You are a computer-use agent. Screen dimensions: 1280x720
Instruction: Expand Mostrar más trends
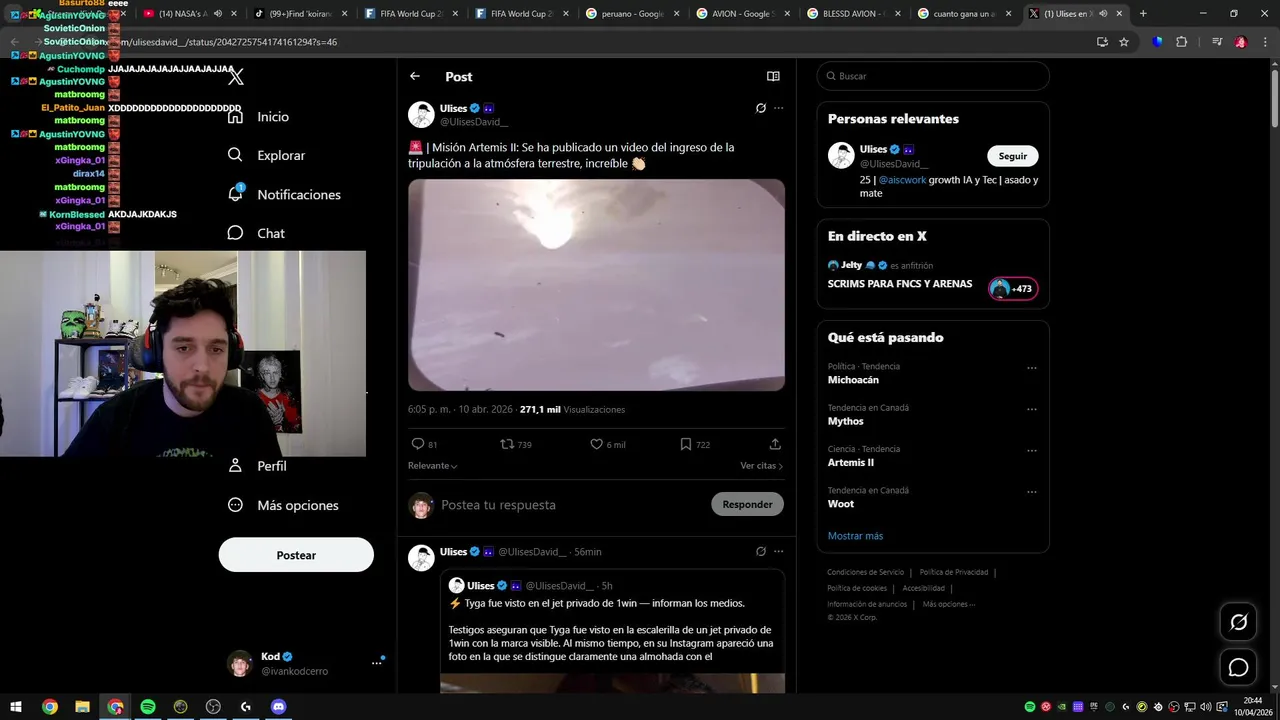855,536
